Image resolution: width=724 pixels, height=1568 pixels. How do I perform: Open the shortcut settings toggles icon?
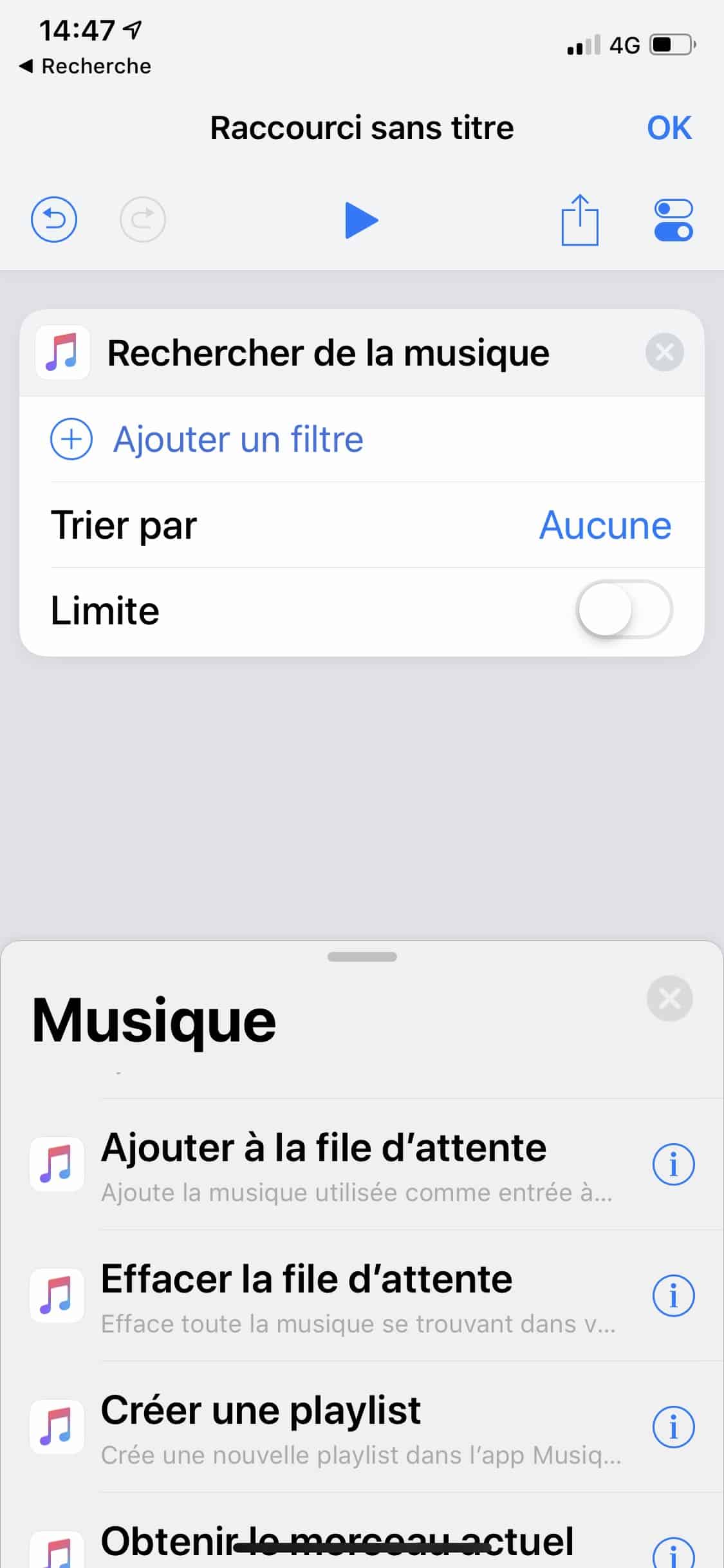point(673,220)
